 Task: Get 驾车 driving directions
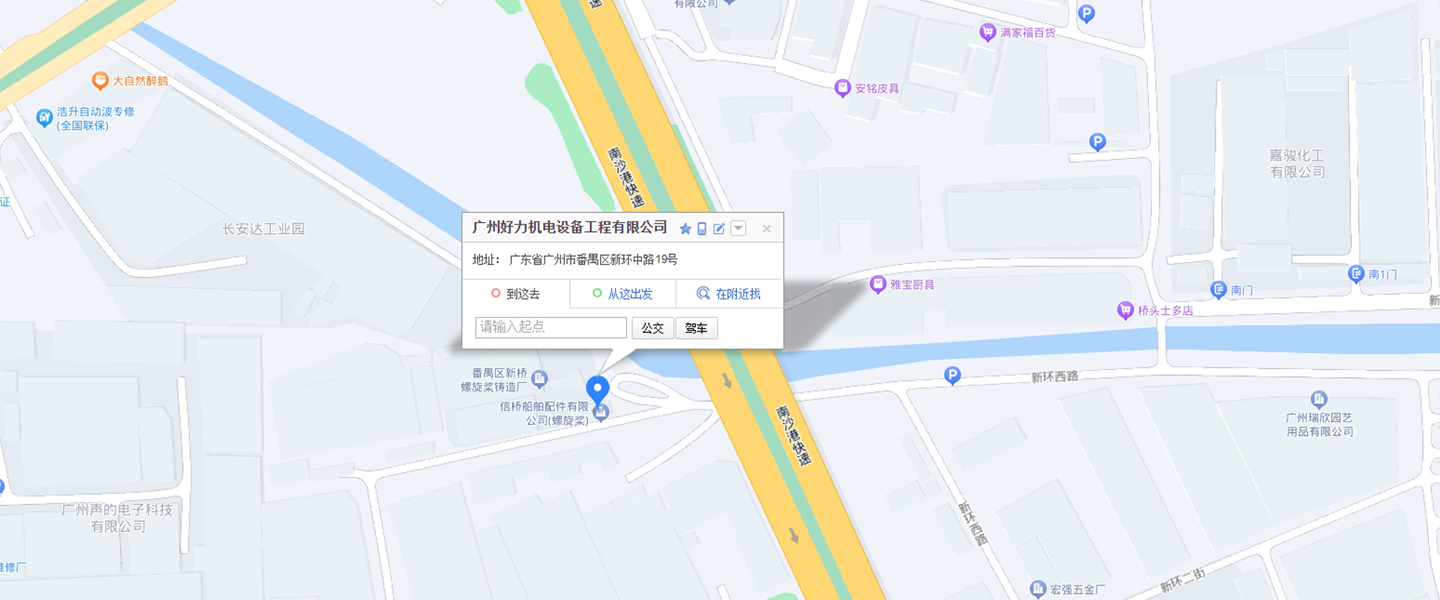point(697,328)
